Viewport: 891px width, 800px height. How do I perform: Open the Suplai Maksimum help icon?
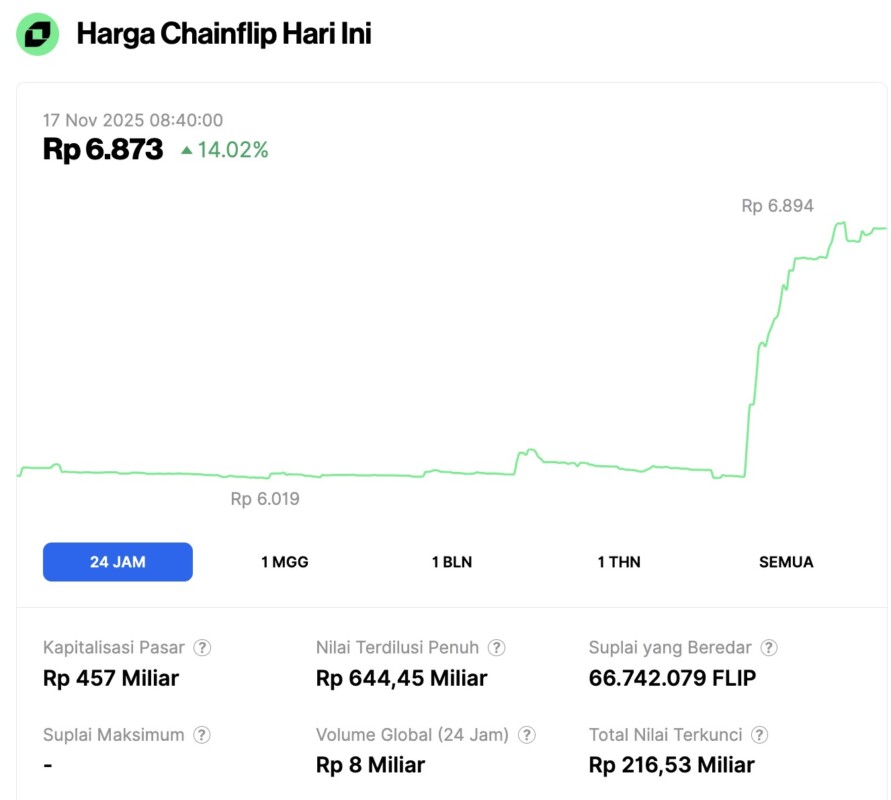[x=202, y=736]
